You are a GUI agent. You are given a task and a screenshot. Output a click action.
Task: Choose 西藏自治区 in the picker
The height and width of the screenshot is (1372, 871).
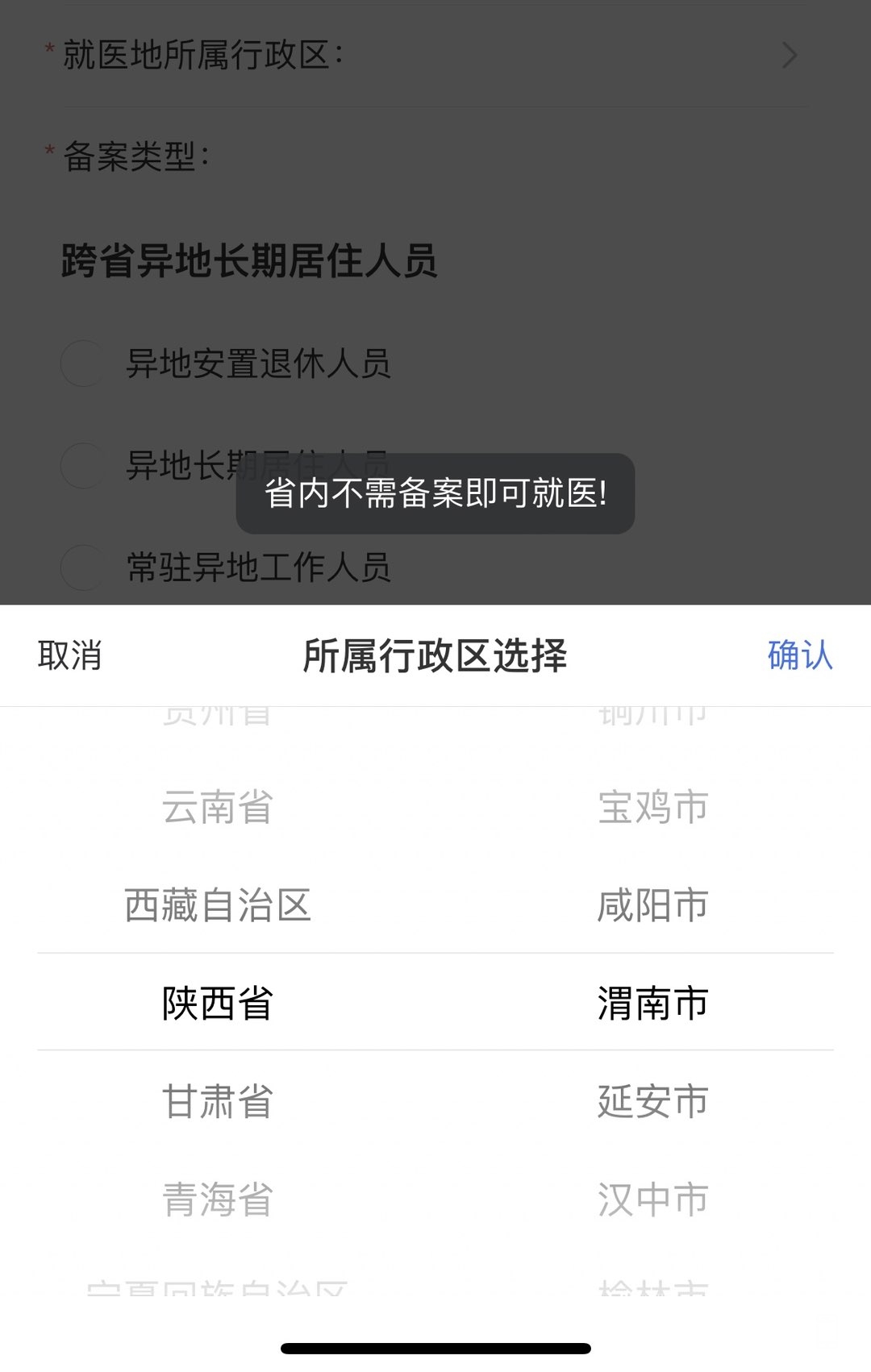click(218, 905)
